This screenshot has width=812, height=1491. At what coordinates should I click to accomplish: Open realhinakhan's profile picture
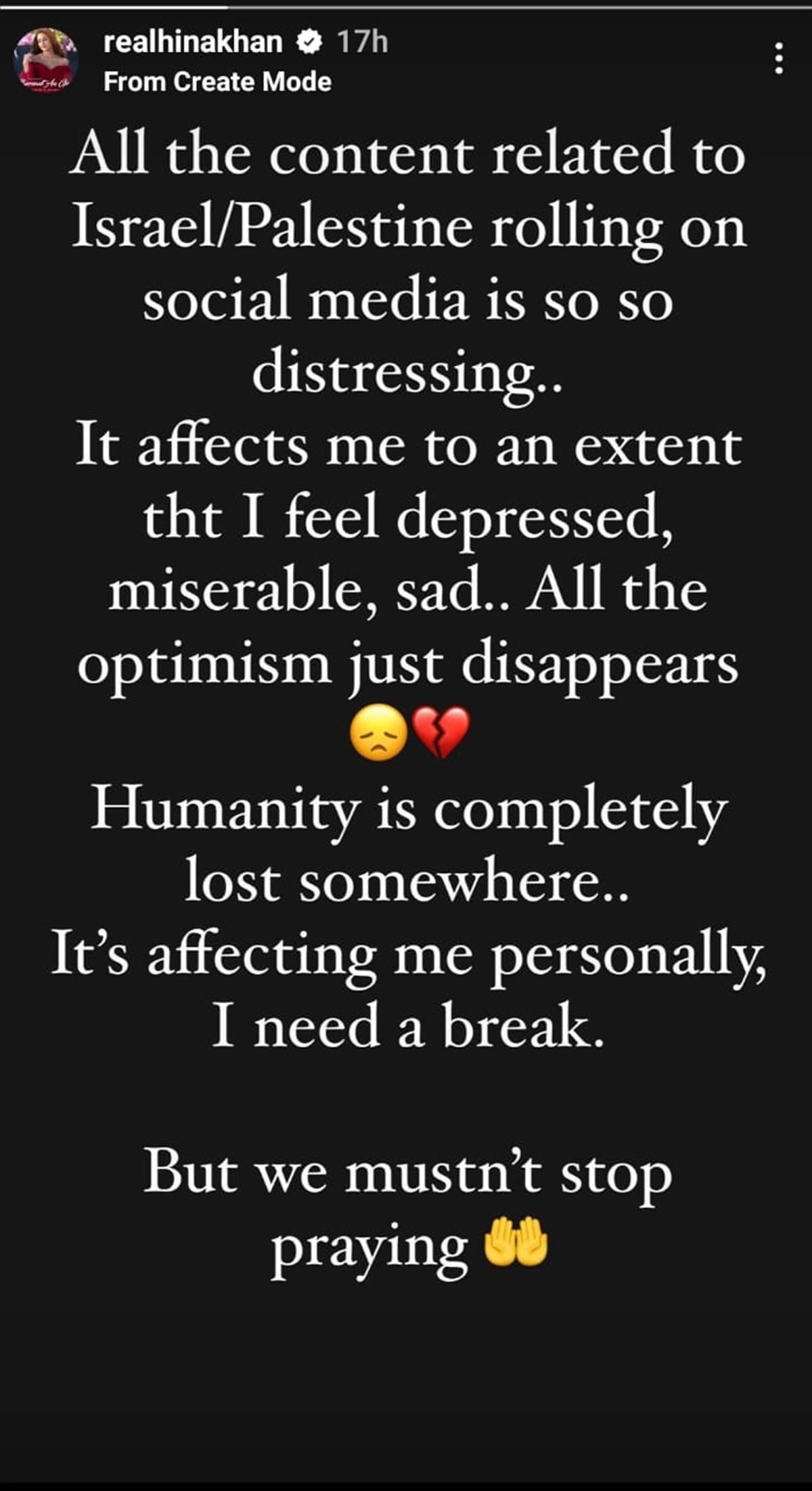(46, 61)
